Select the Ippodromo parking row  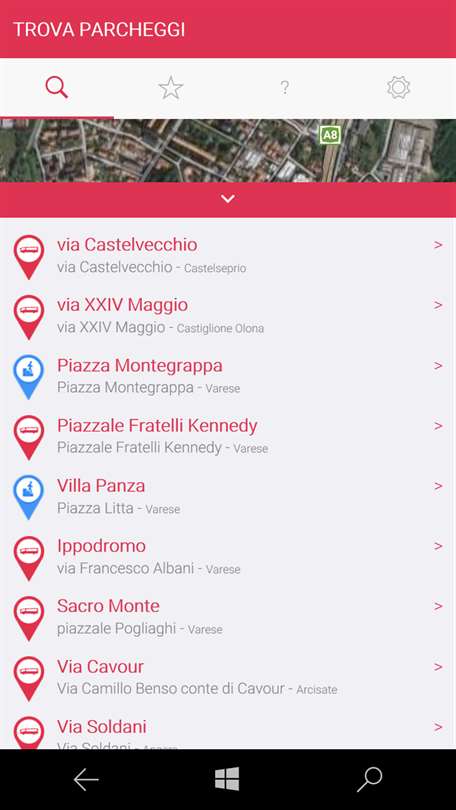click(228, 557)
